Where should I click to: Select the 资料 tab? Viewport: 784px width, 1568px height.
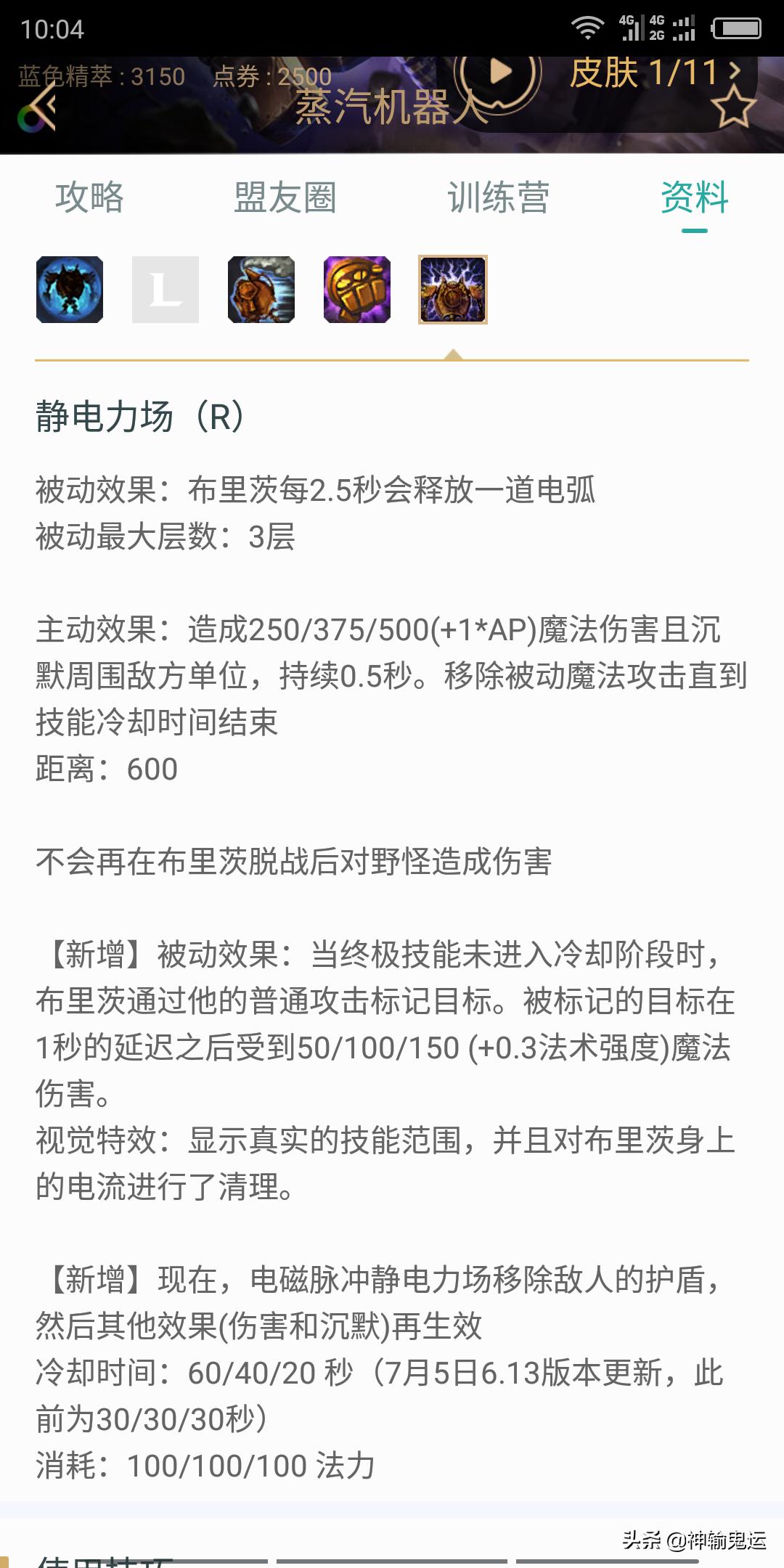[694, 197]
